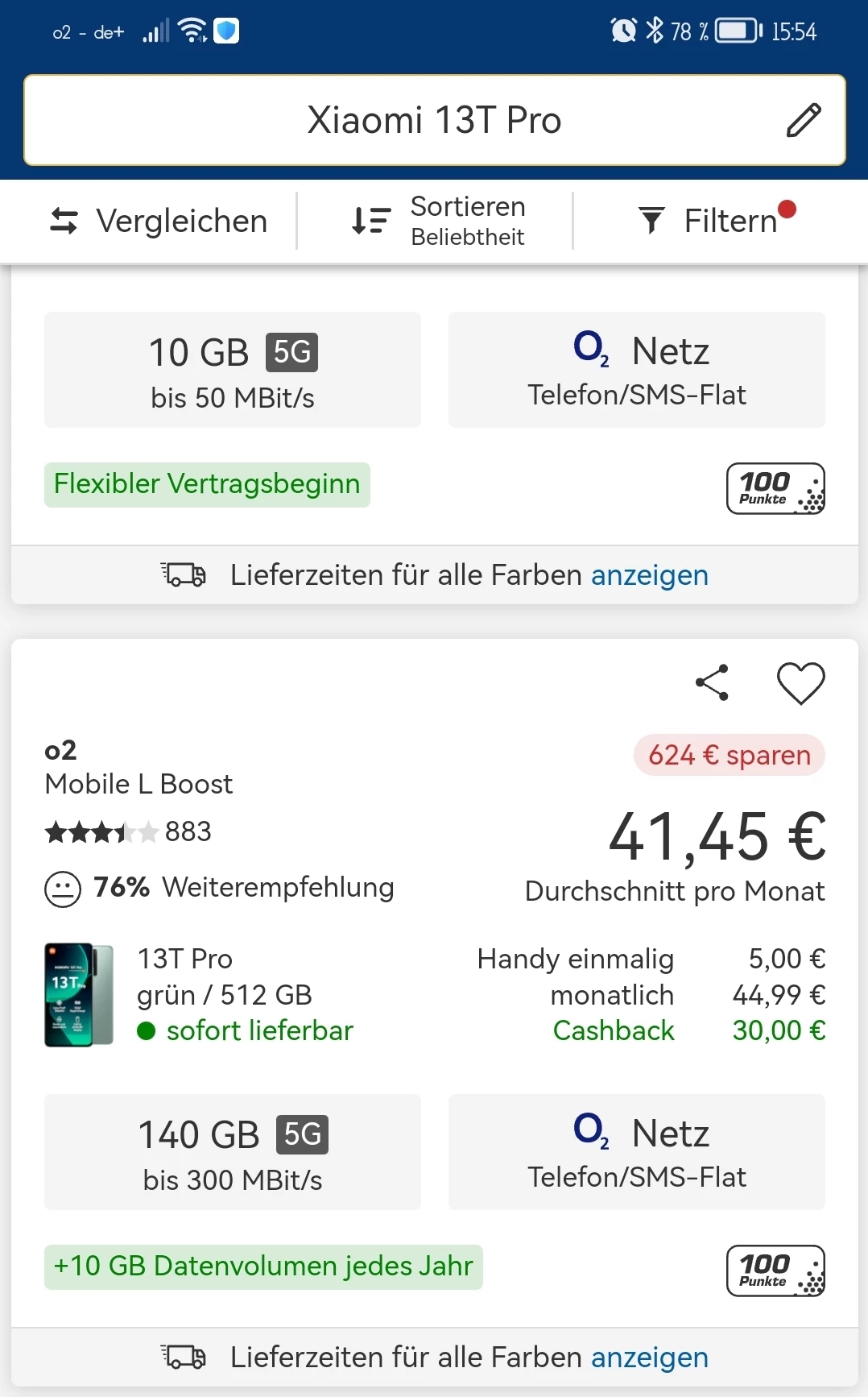Add o2 Mobile L Boost to favorites

pos(800,683)
